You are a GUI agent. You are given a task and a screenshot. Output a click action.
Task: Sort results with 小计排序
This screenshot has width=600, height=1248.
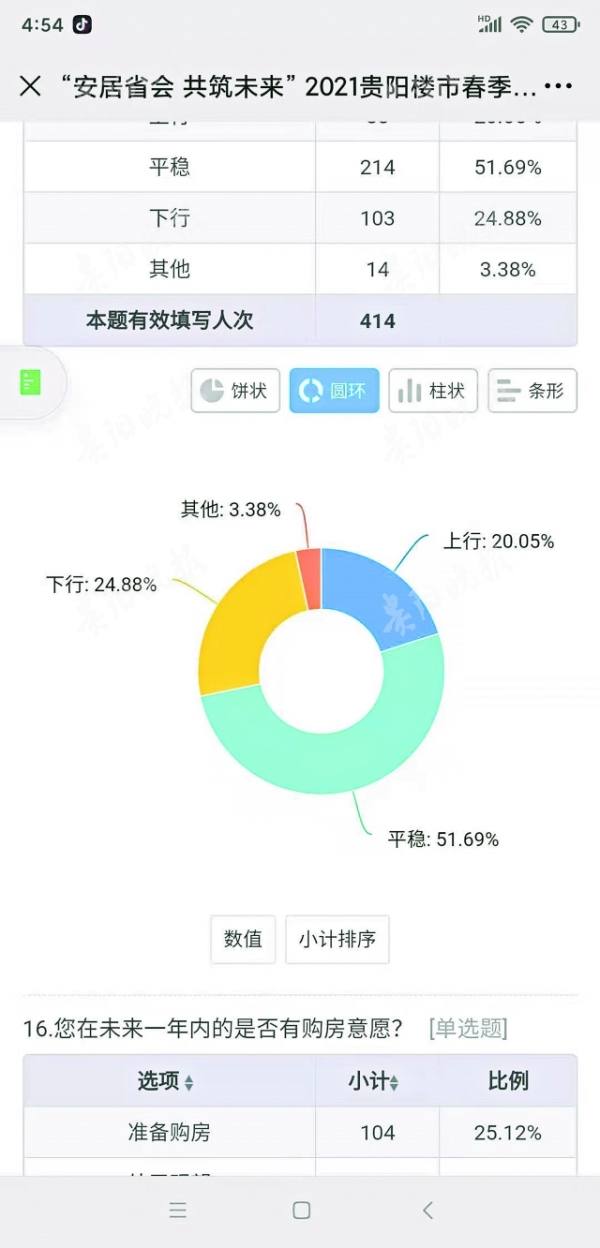pyautogui.click(x=337, y=939)
